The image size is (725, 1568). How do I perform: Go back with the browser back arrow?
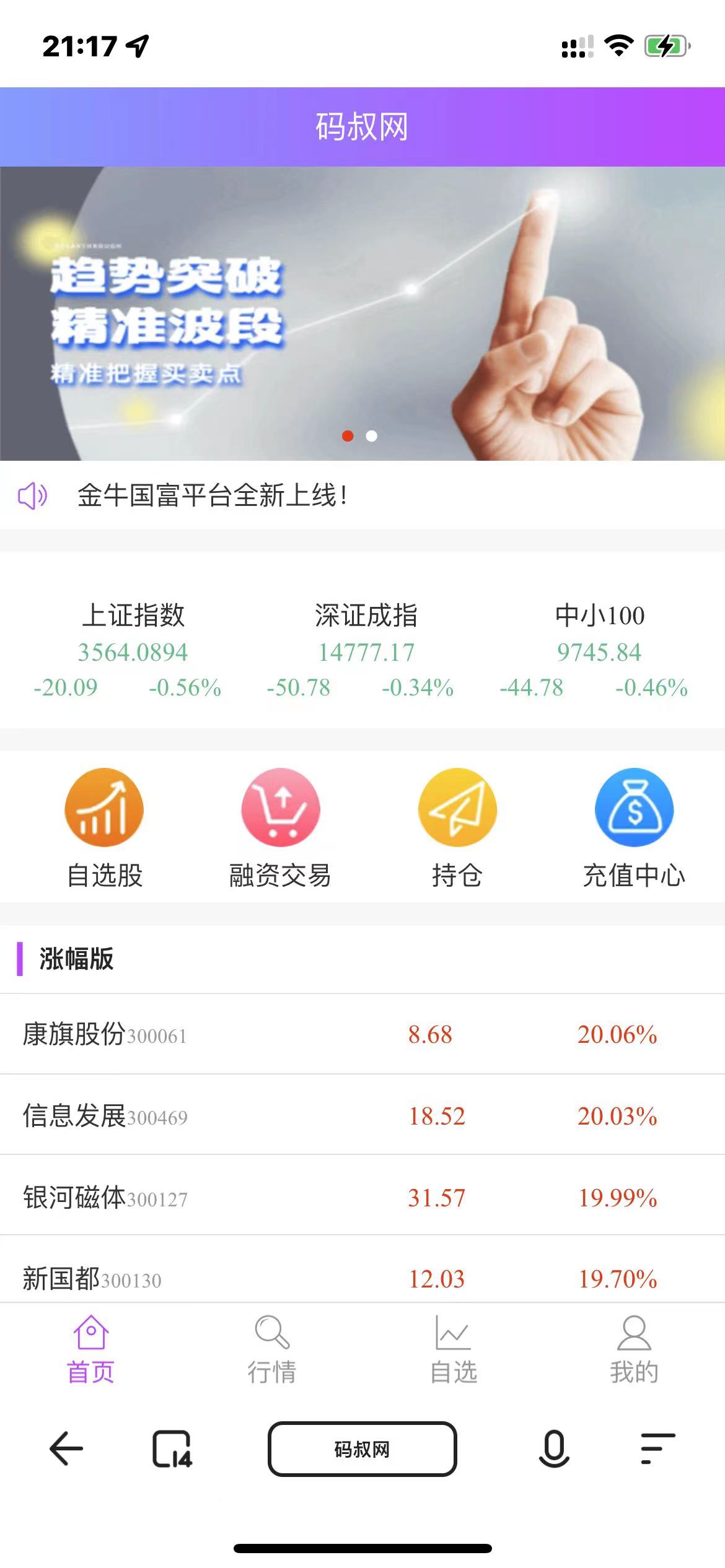pyautogui.click(x=66, y=1449)
